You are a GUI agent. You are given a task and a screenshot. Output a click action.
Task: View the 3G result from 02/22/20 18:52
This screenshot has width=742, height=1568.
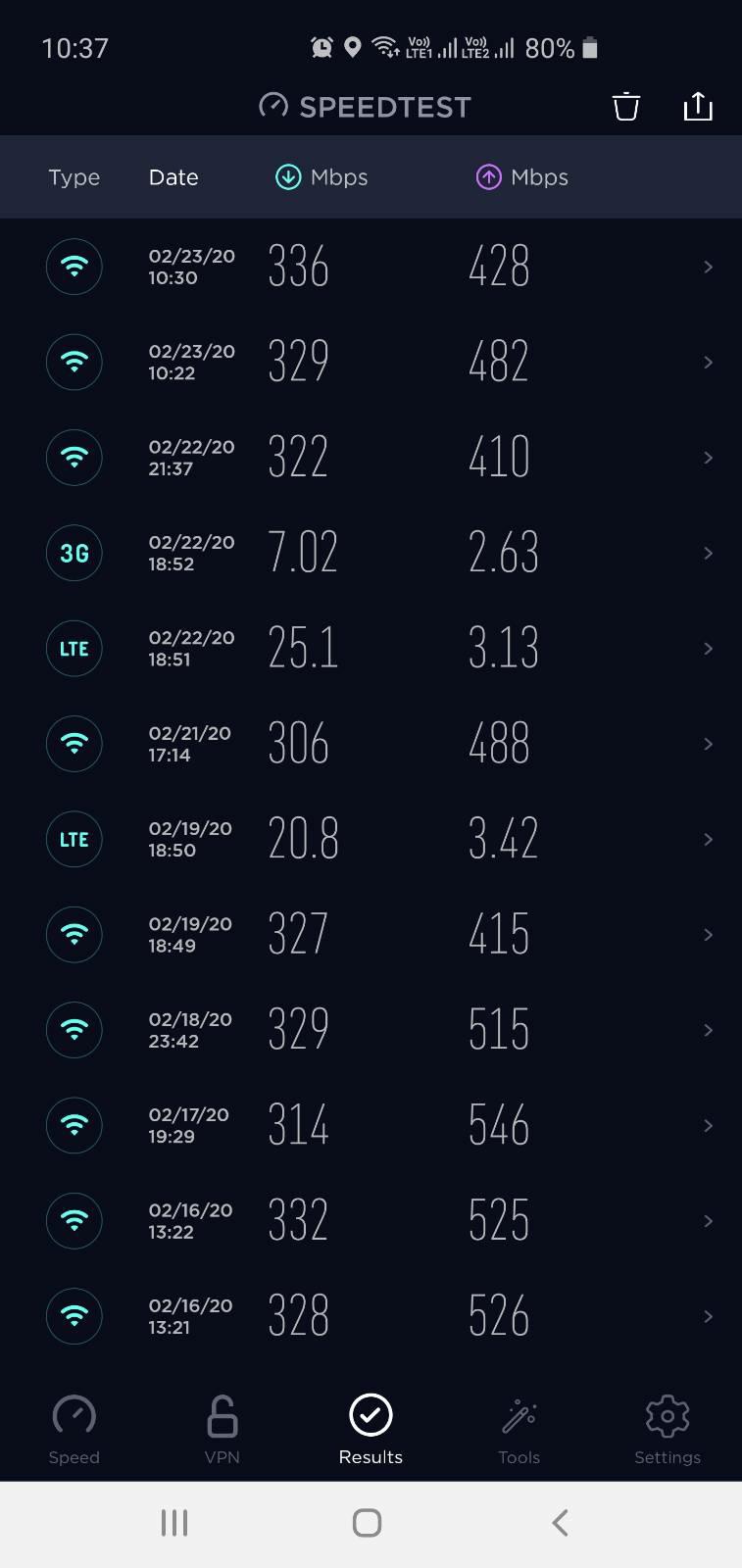pyautogui.click(x=371, y=553)
